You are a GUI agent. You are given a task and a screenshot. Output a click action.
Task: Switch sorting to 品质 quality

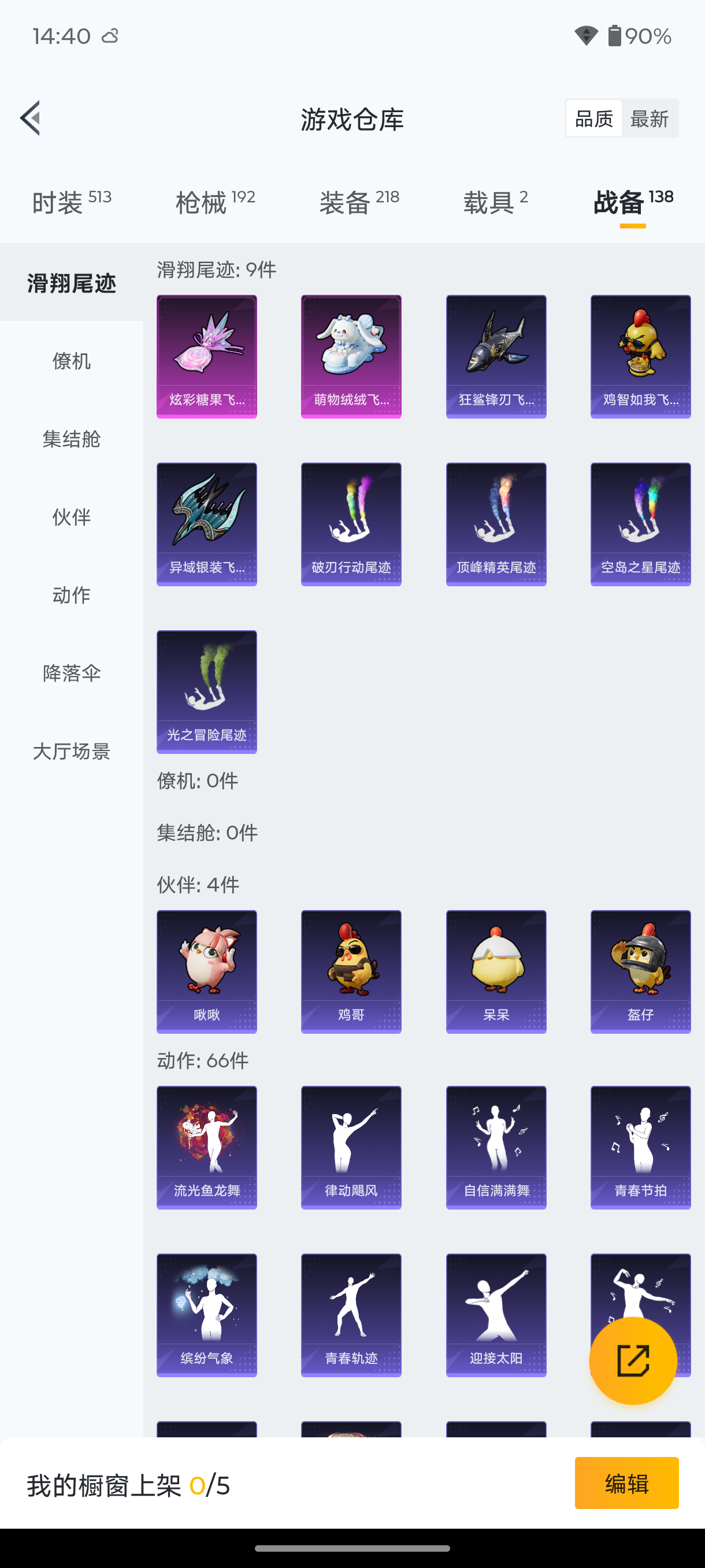[x=592, y=118]
